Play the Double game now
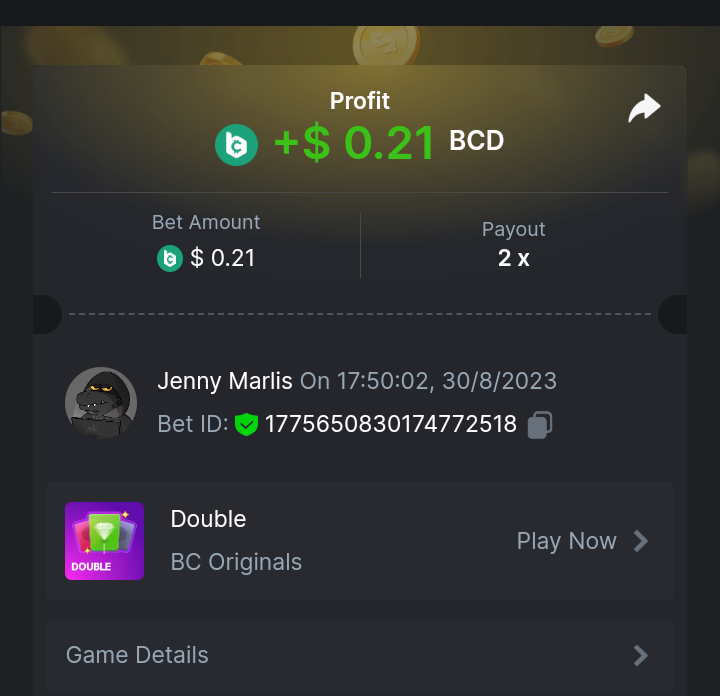The image size is (720, 696). point(582,541)
